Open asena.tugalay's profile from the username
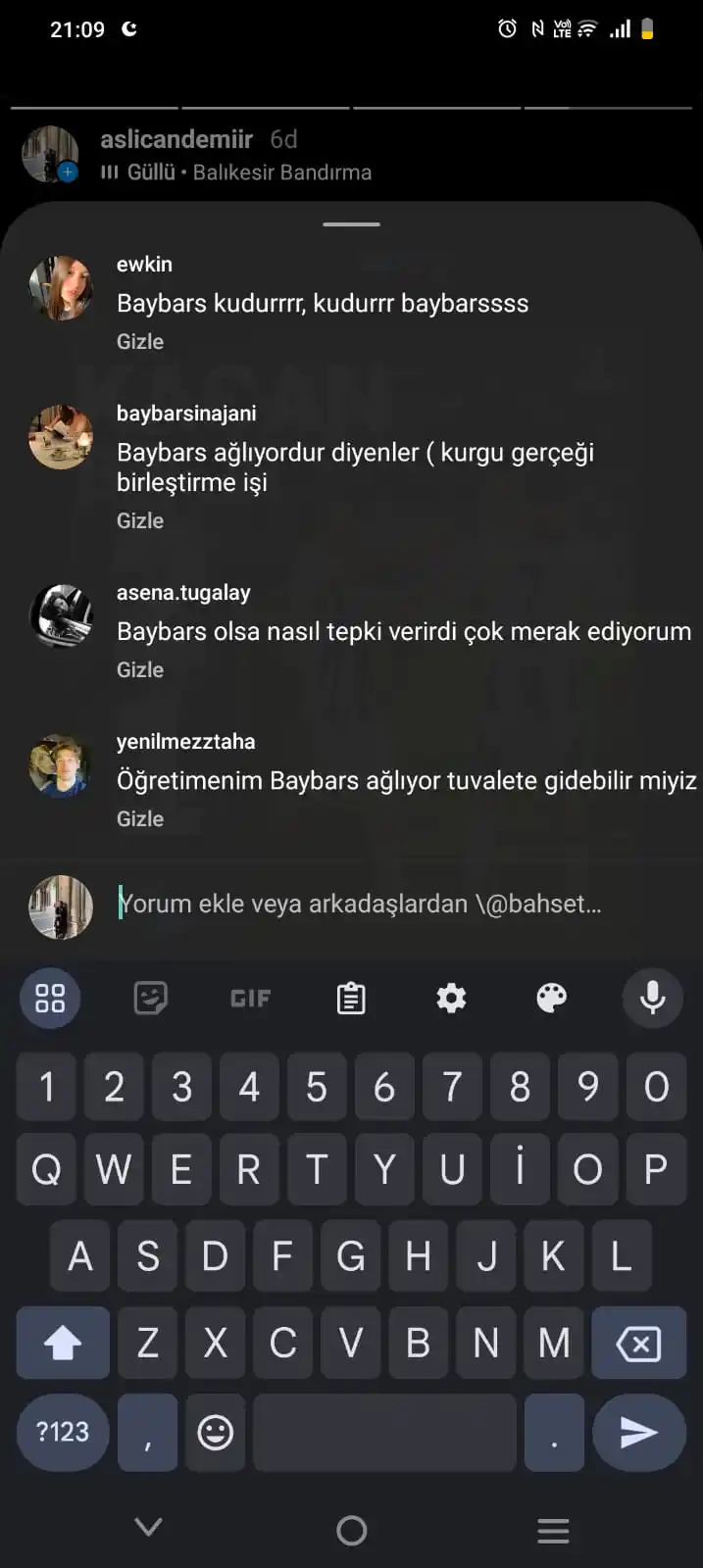 [x=183, y=593]
